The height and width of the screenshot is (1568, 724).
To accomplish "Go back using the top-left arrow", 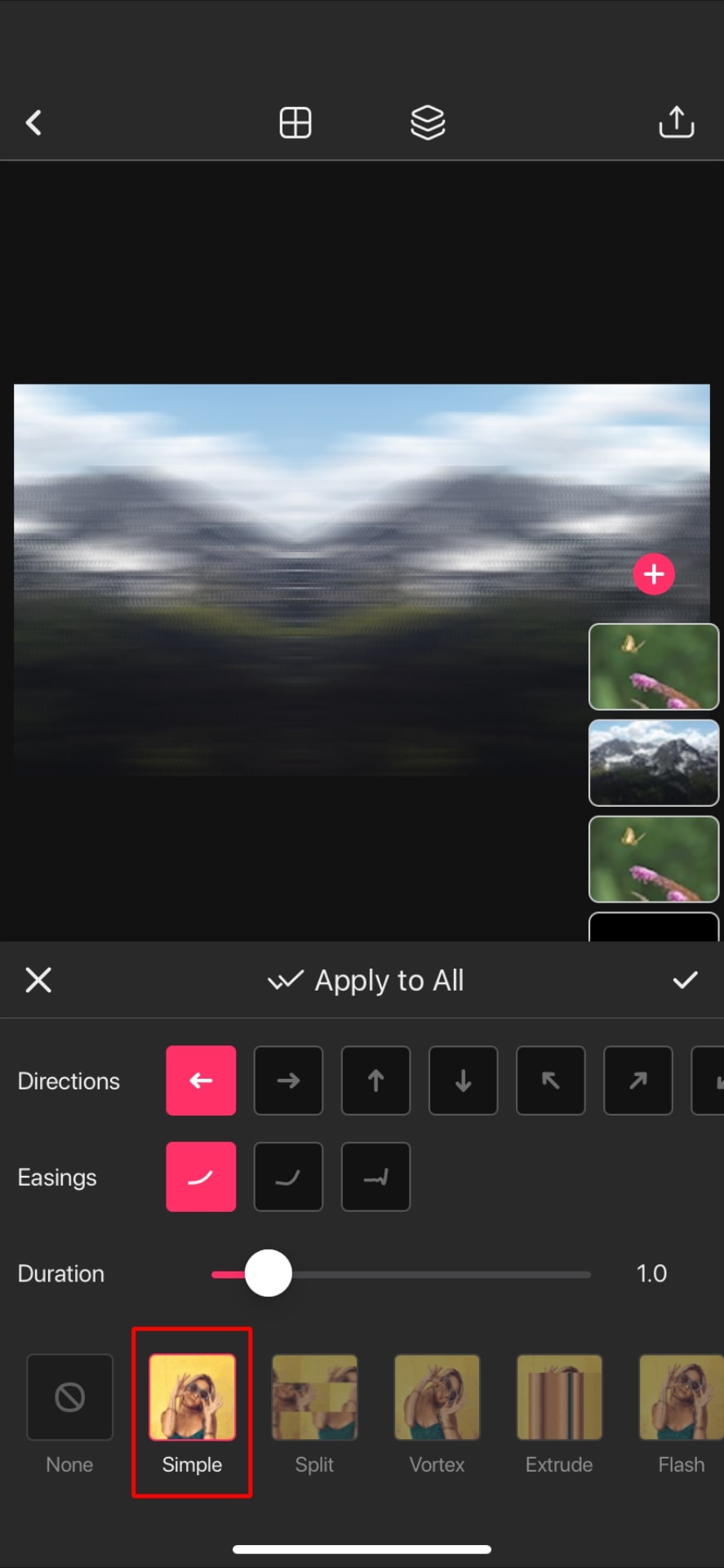I will (x=33, y=123).
